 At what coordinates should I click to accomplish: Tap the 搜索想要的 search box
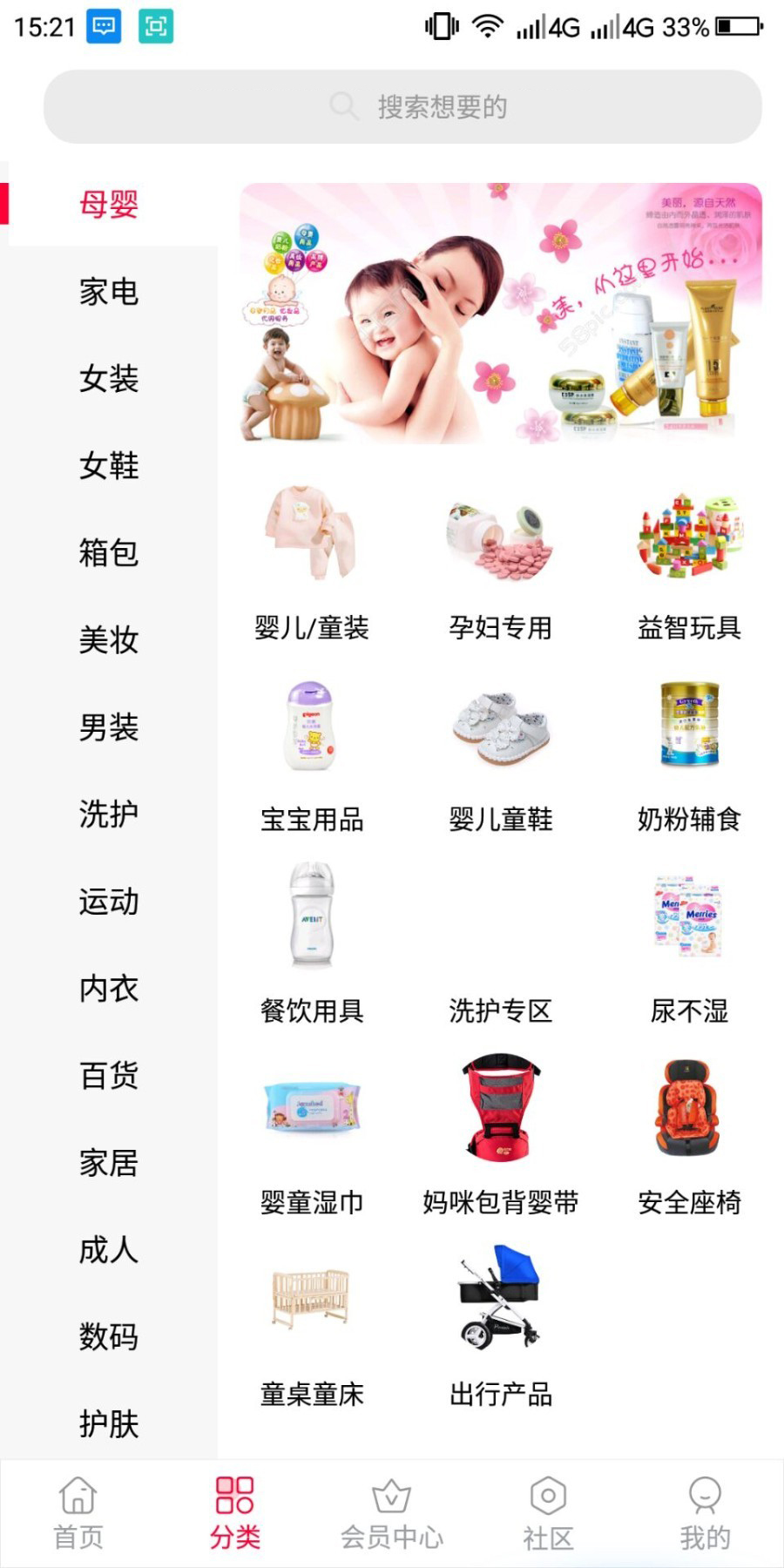[402, 107]
